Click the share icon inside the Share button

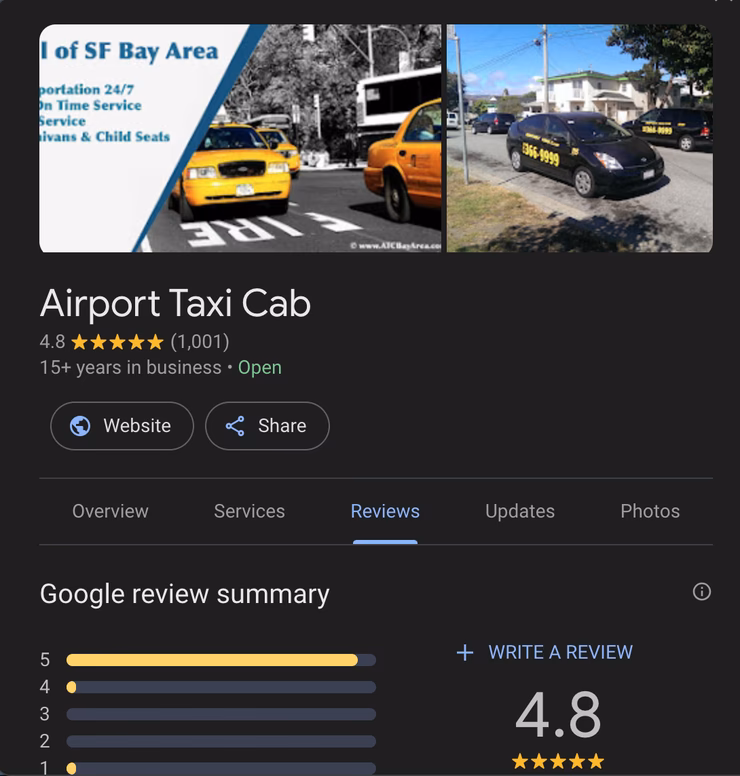236,425
